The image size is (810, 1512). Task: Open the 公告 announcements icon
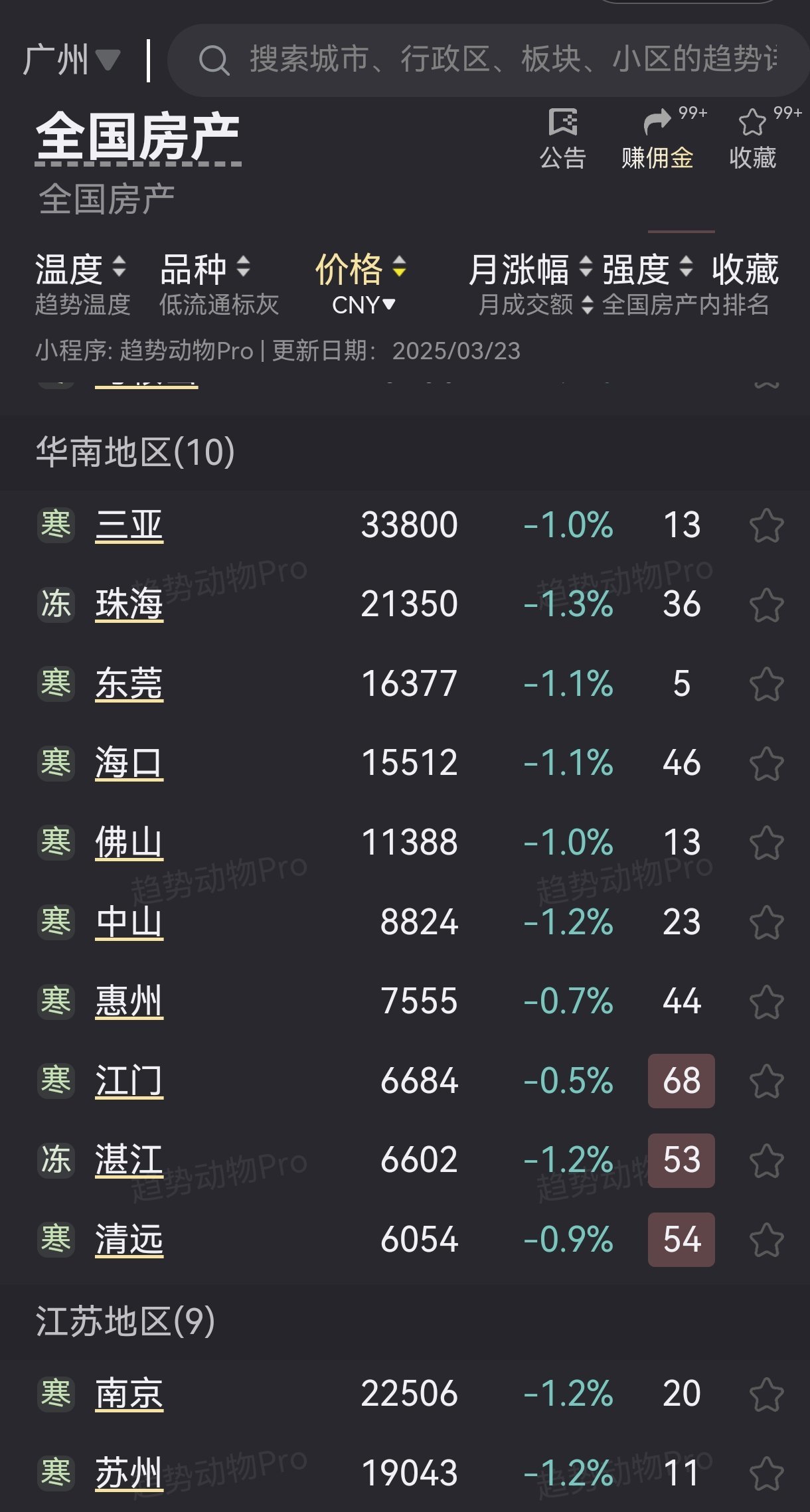(x=563, y=139)
